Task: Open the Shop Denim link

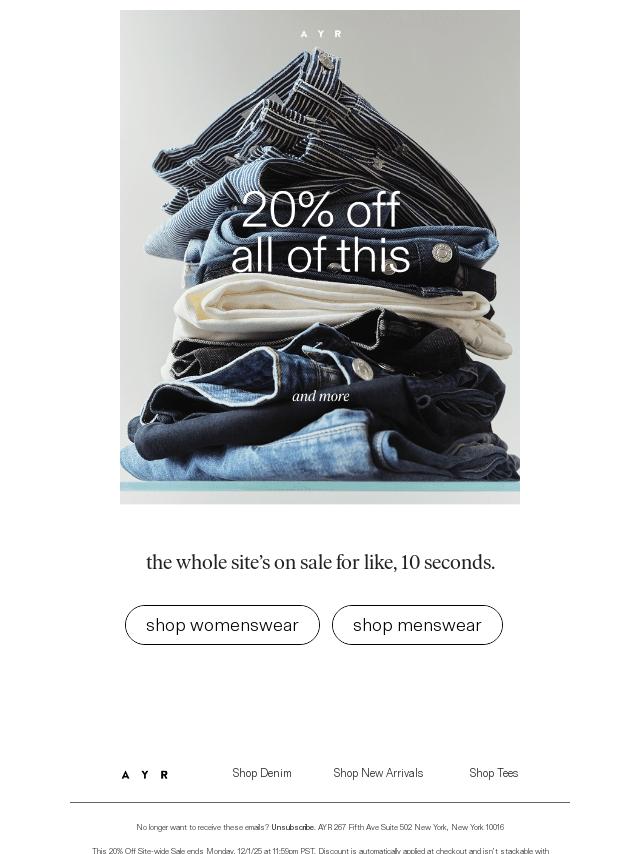Action: pyautogui.click(x=262, y=773)
